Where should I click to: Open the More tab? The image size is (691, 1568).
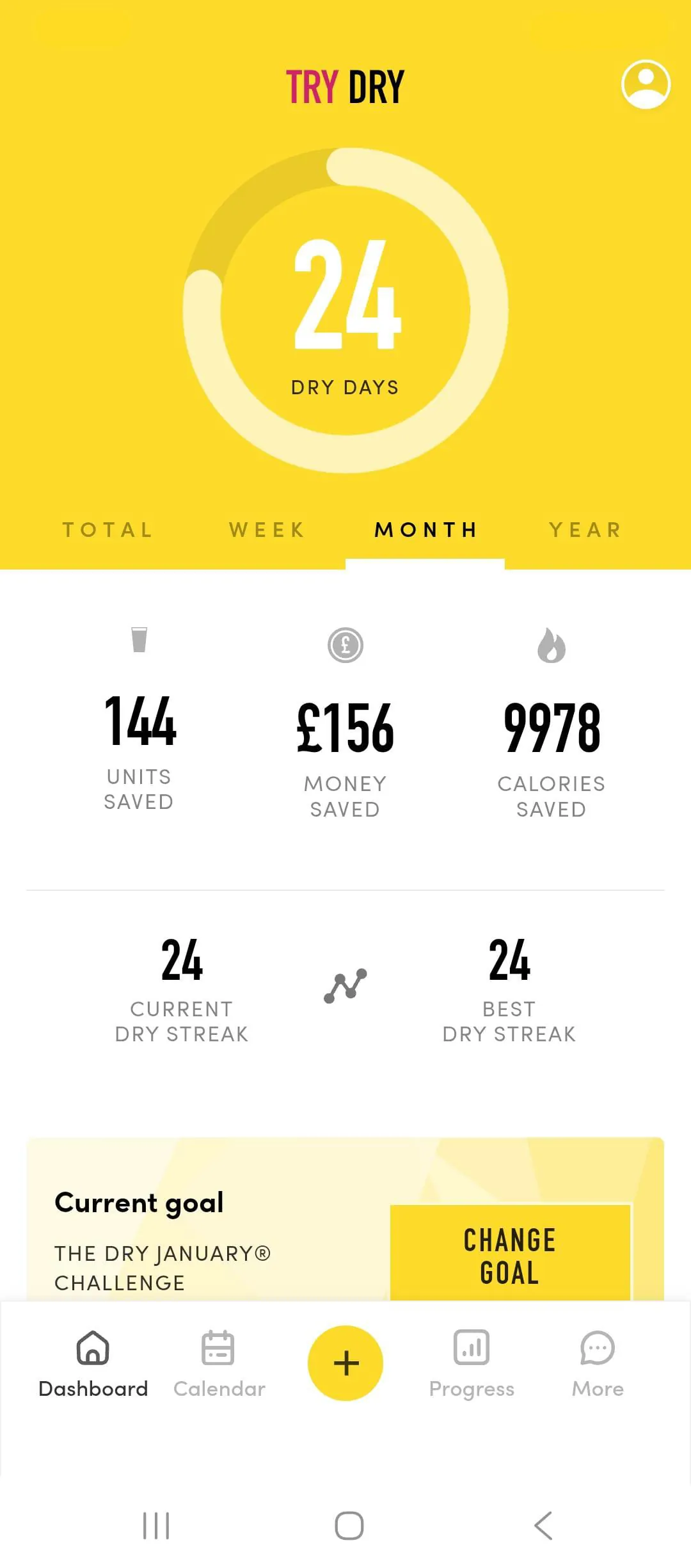coord(598,1363)
